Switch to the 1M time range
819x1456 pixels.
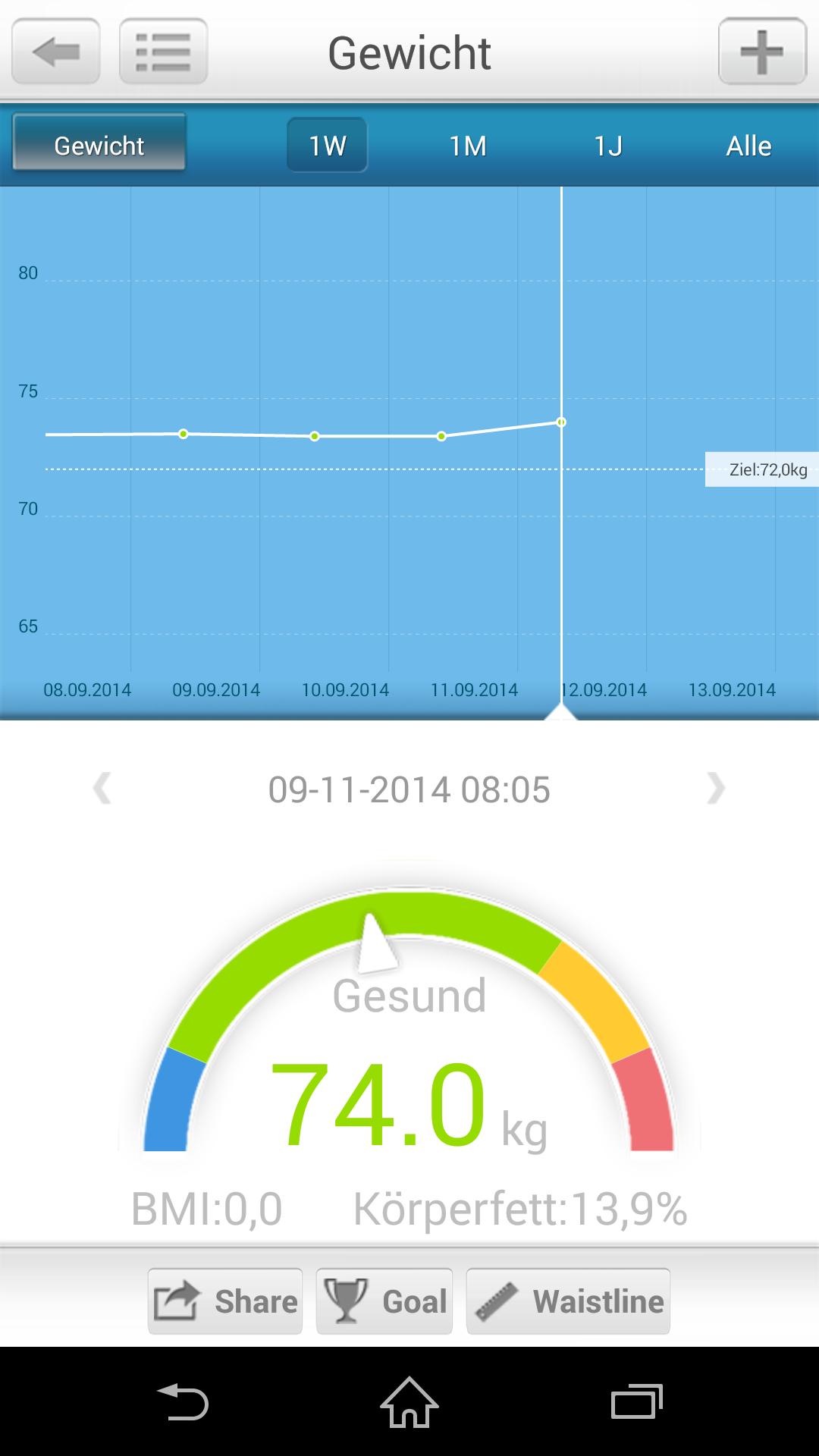coord(467,145)
